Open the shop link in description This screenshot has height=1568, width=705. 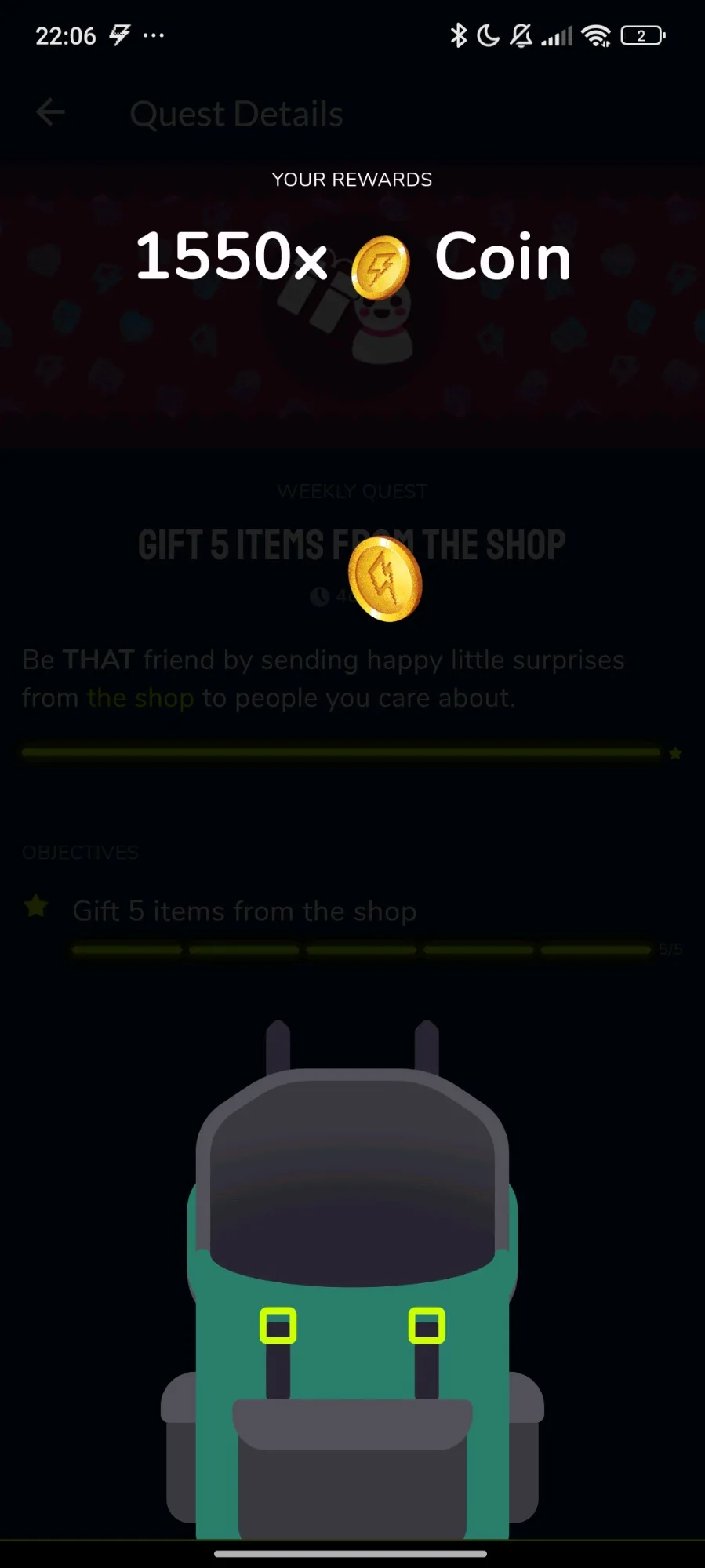pos(140,697)
